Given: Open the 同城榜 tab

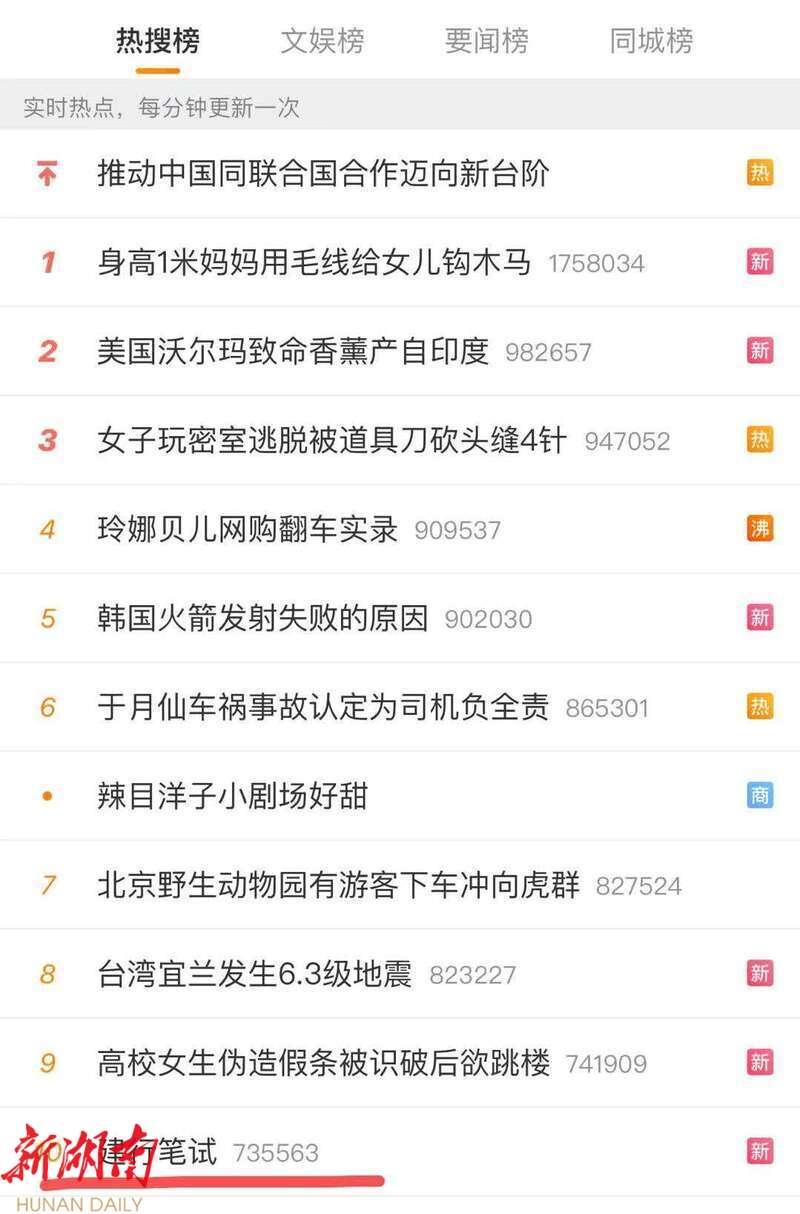Looking at the screenshot, I should pyautogui.click(x=651, y=41).
